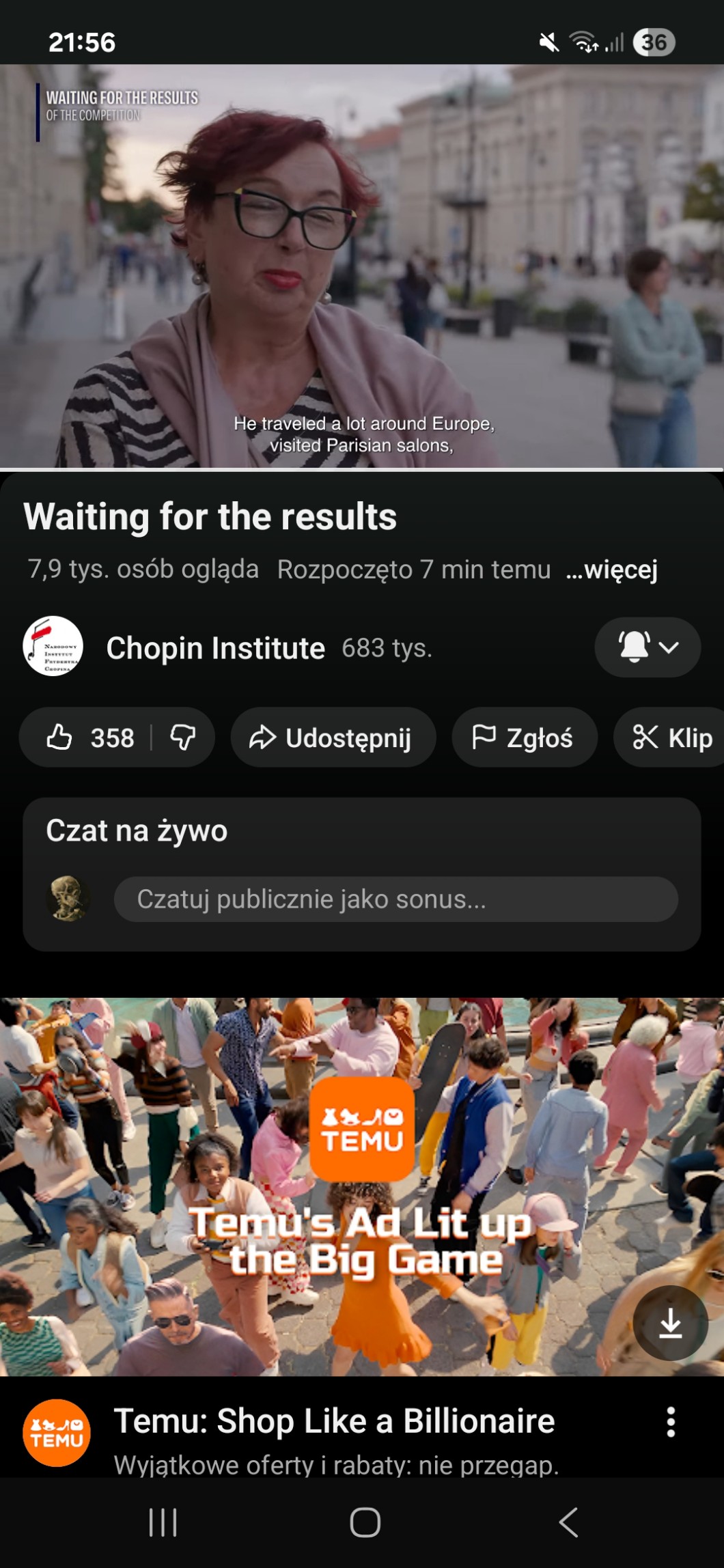Open the Temu ad overflow menu

click(671, 1422)
